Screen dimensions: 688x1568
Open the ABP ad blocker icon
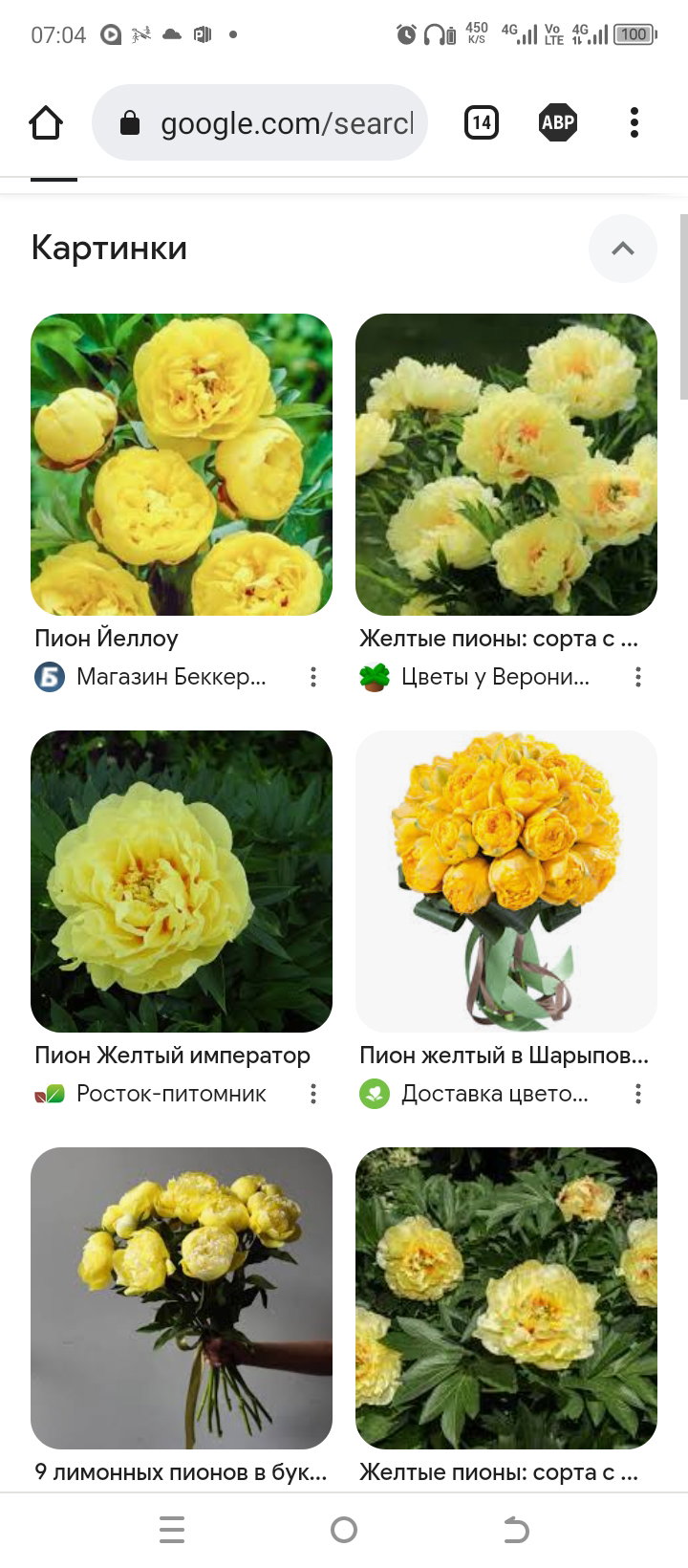pyautogui.click(x=557, y=122)
